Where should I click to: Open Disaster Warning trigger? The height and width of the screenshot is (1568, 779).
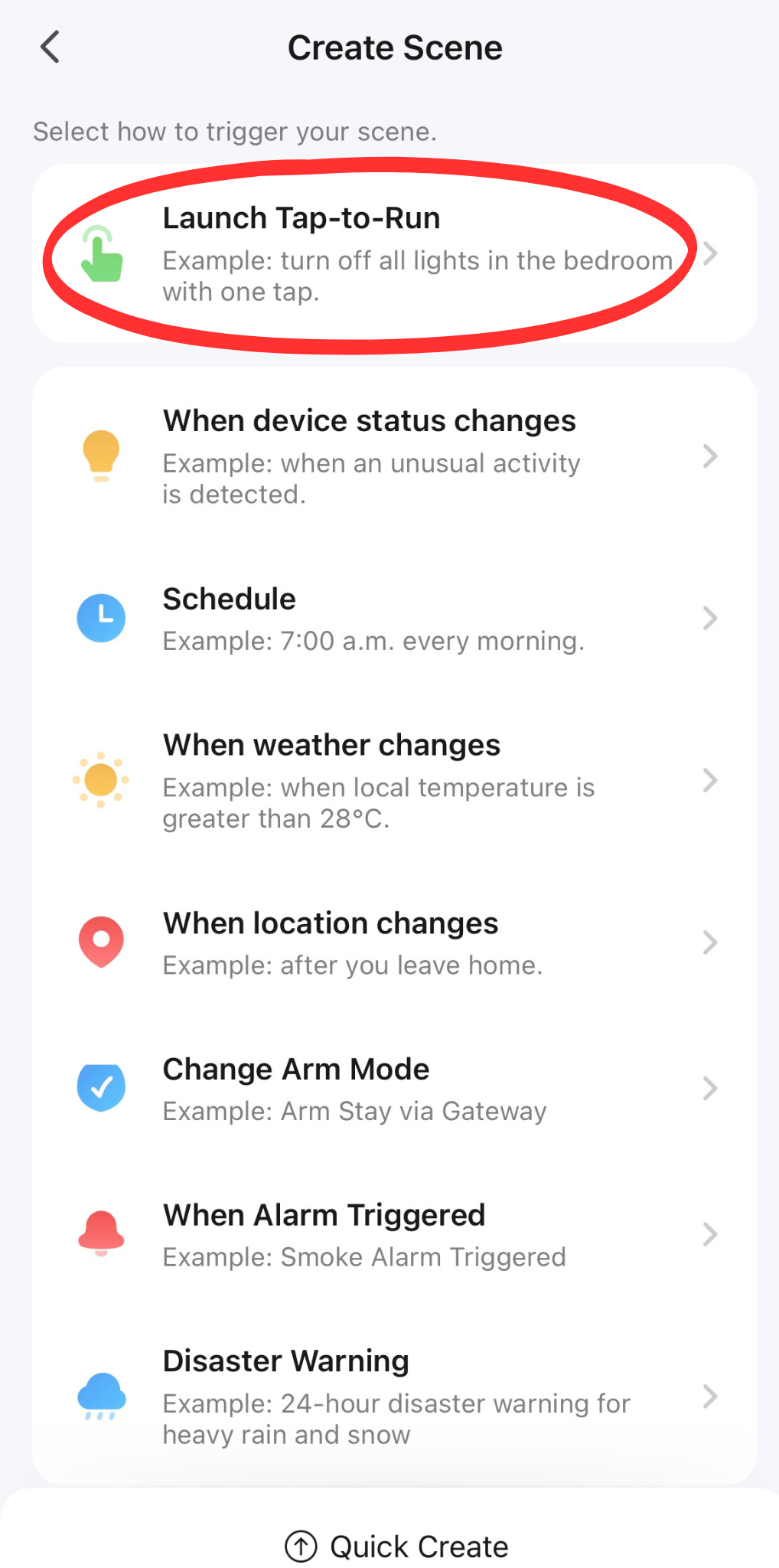click(394, 1396)
